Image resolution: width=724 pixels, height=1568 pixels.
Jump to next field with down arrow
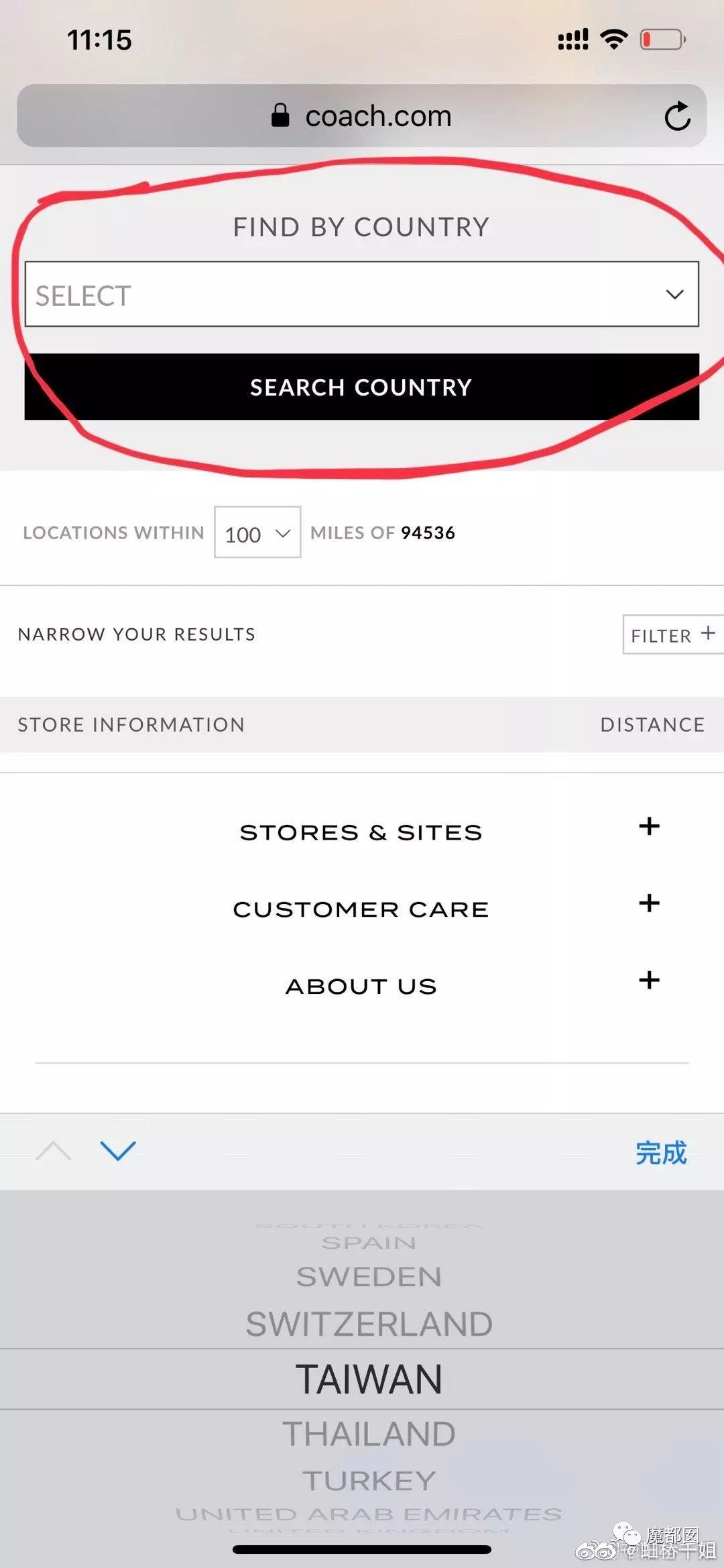point(118,1151)
